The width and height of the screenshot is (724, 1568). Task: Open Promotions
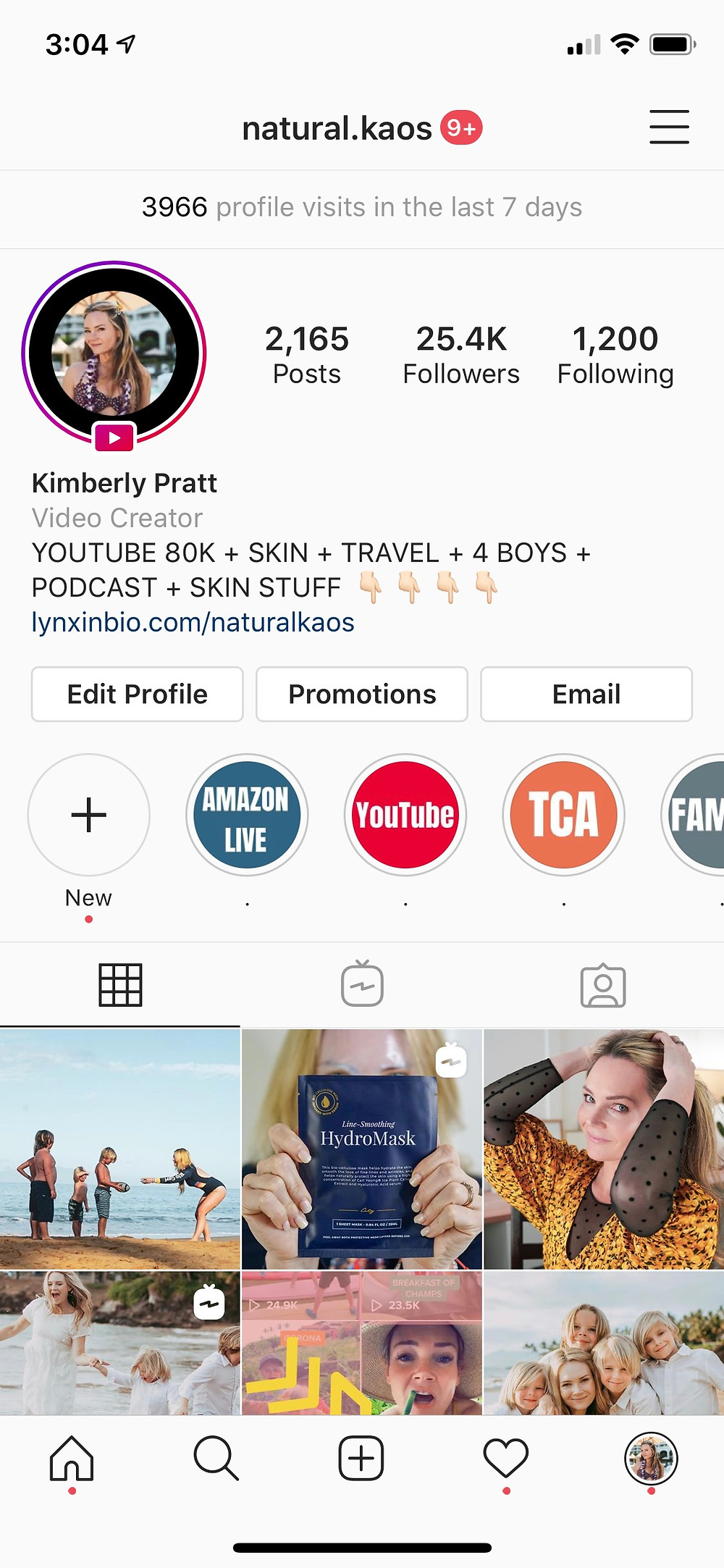pos(362,694)
